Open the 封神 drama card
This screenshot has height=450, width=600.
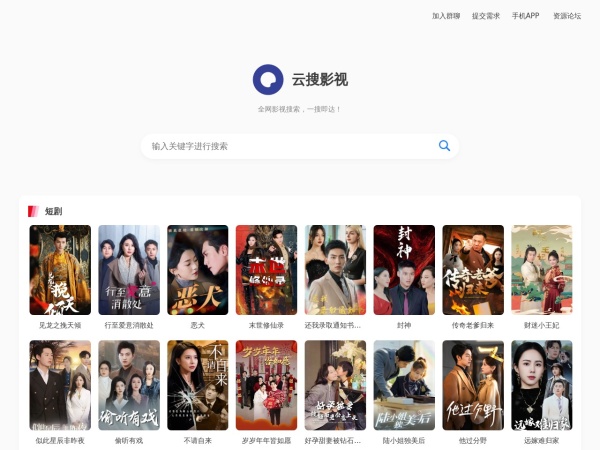click(x=404, y=270)
